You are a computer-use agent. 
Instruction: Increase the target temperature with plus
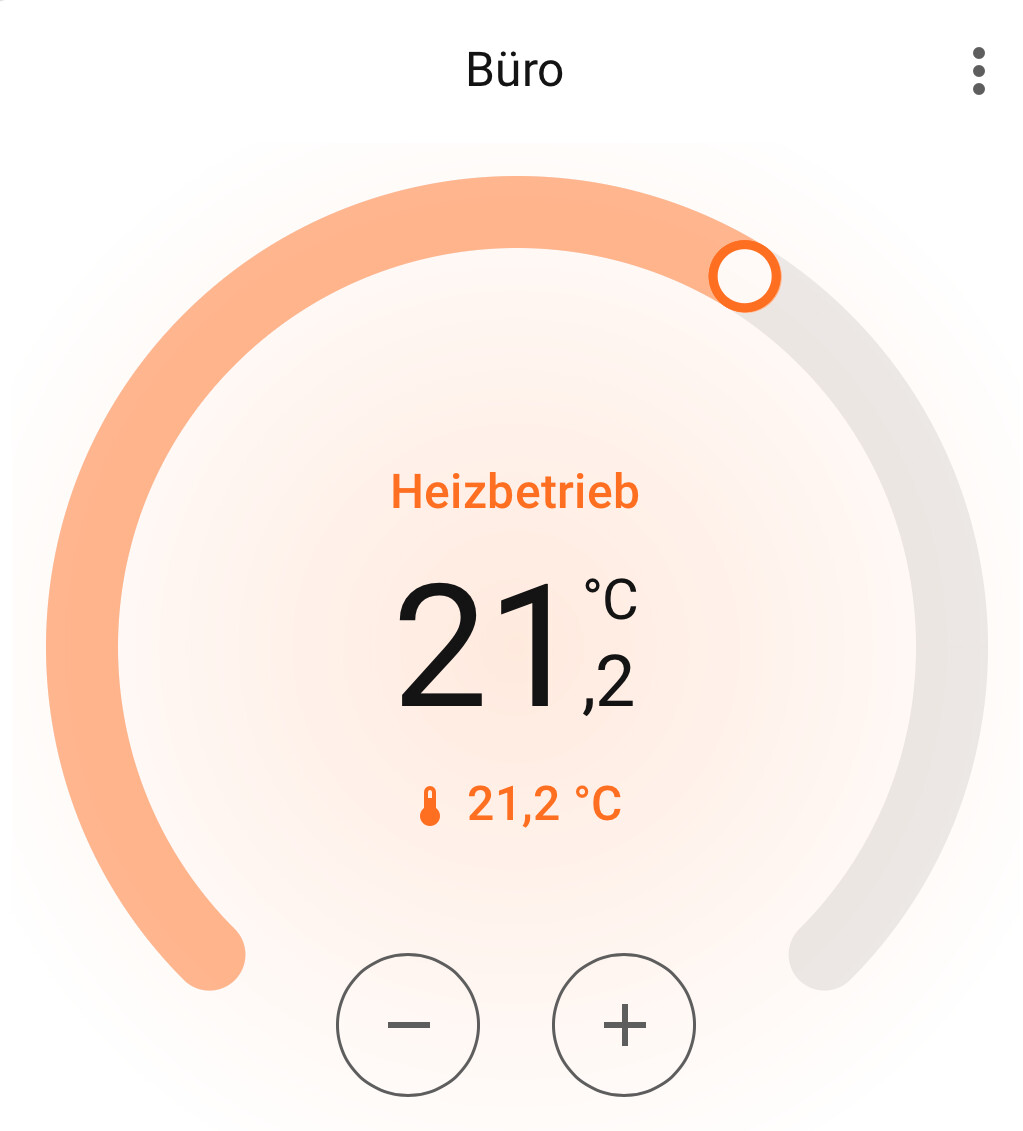(x=624, y=1025)
